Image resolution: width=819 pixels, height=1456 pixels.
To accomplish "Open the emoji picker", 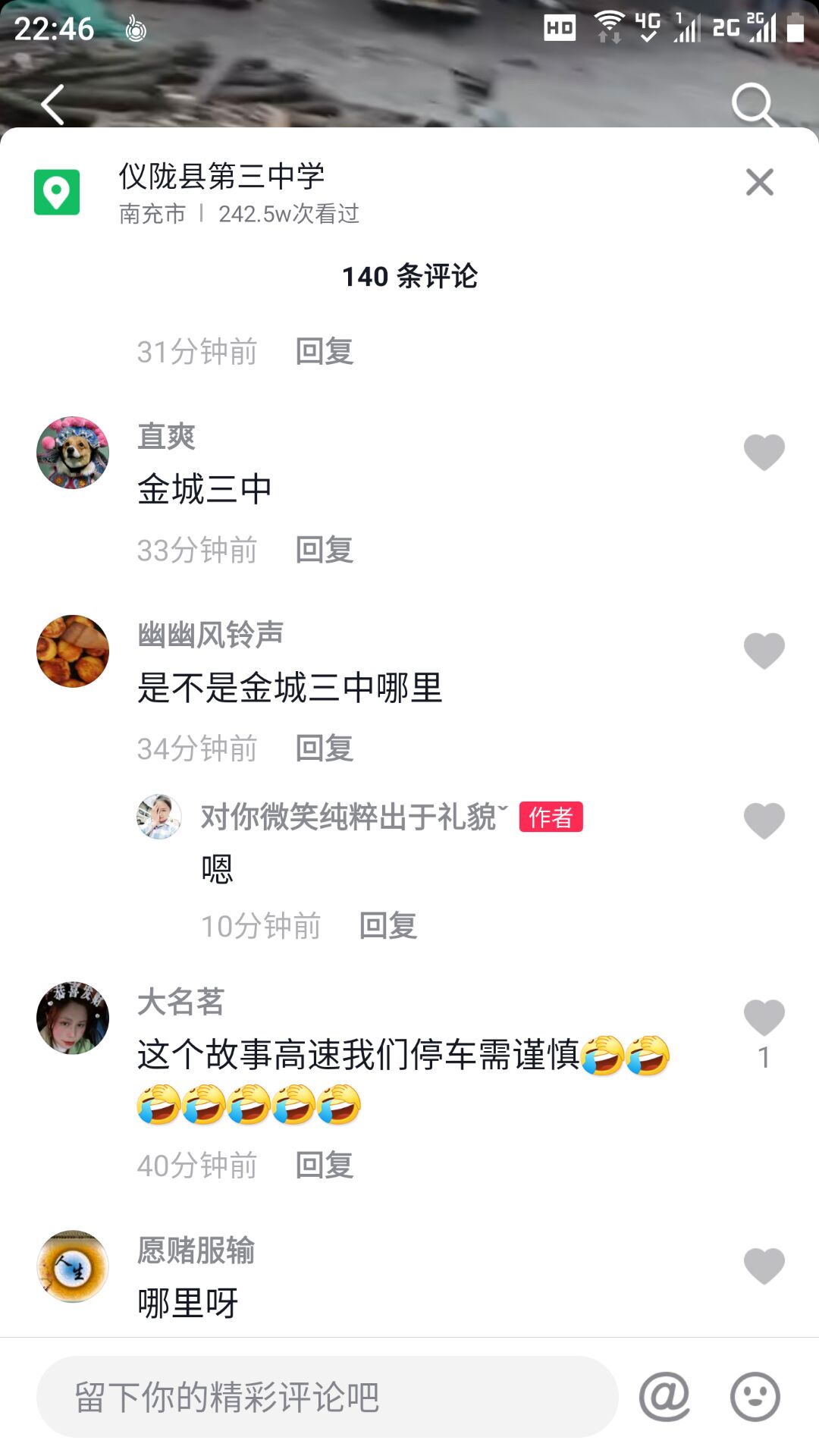I will tap(755, 1397).
